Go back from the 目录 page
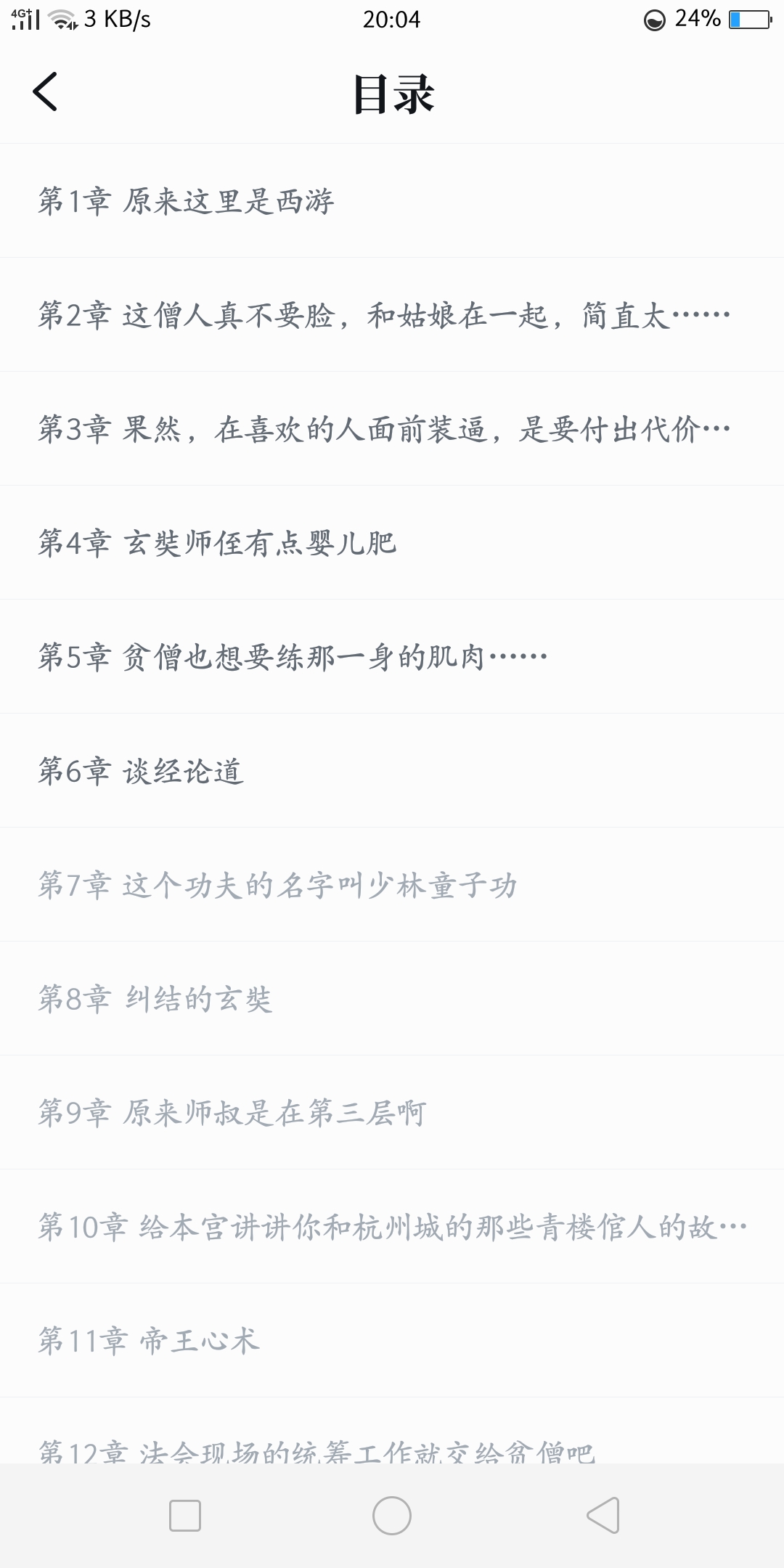 point(45,92)
